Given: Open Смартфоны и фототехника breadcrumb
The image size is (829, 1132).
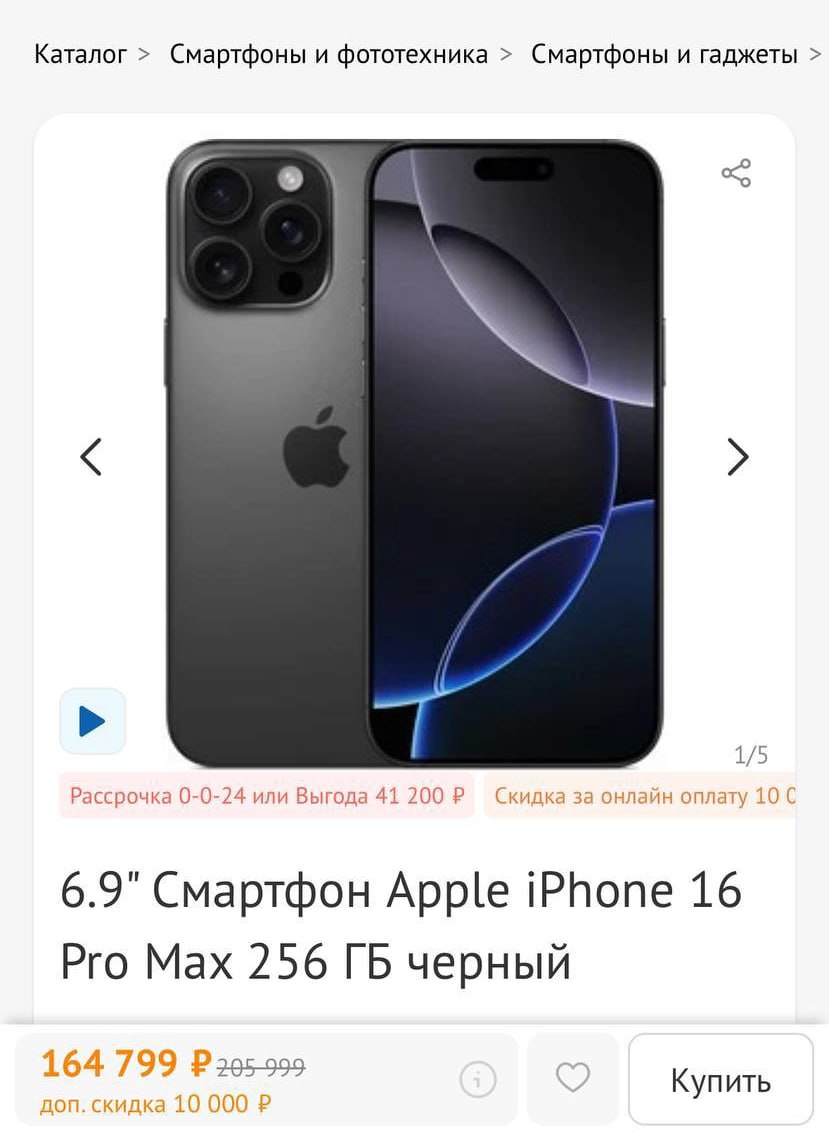Looking at the screenshot, I should tap(329, 54).
